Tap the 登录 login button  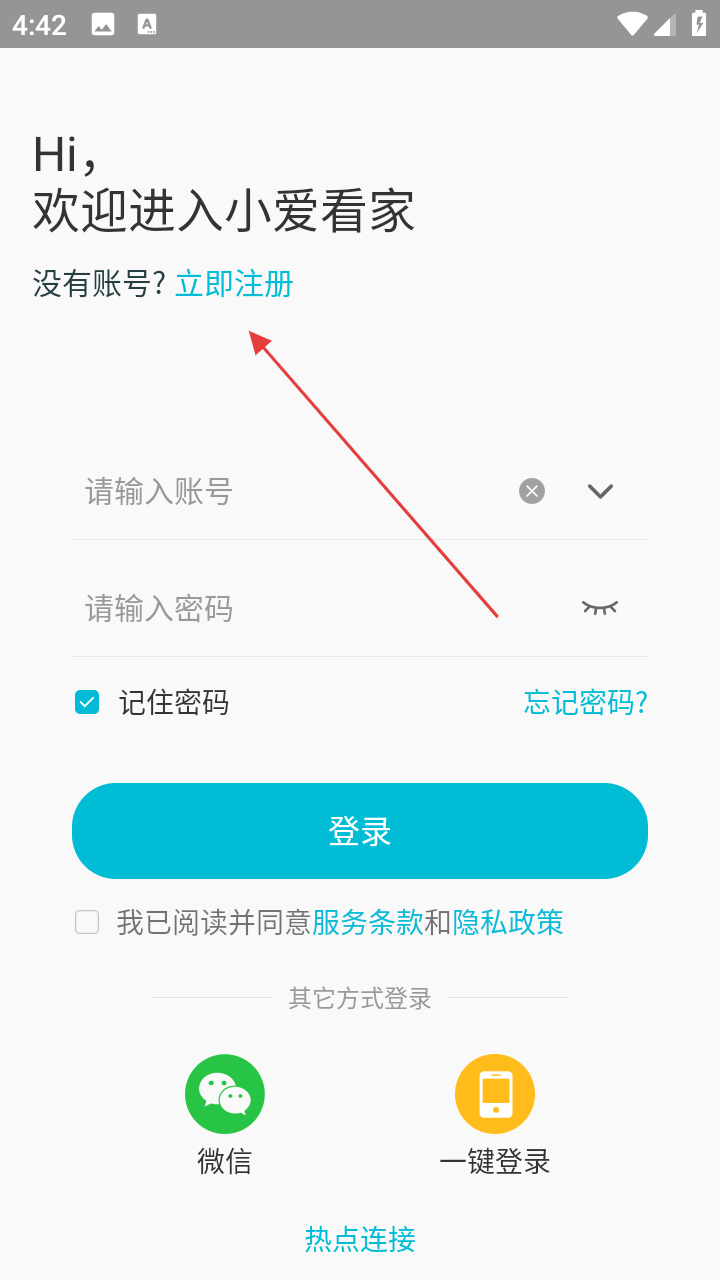[x=360, y=831]
